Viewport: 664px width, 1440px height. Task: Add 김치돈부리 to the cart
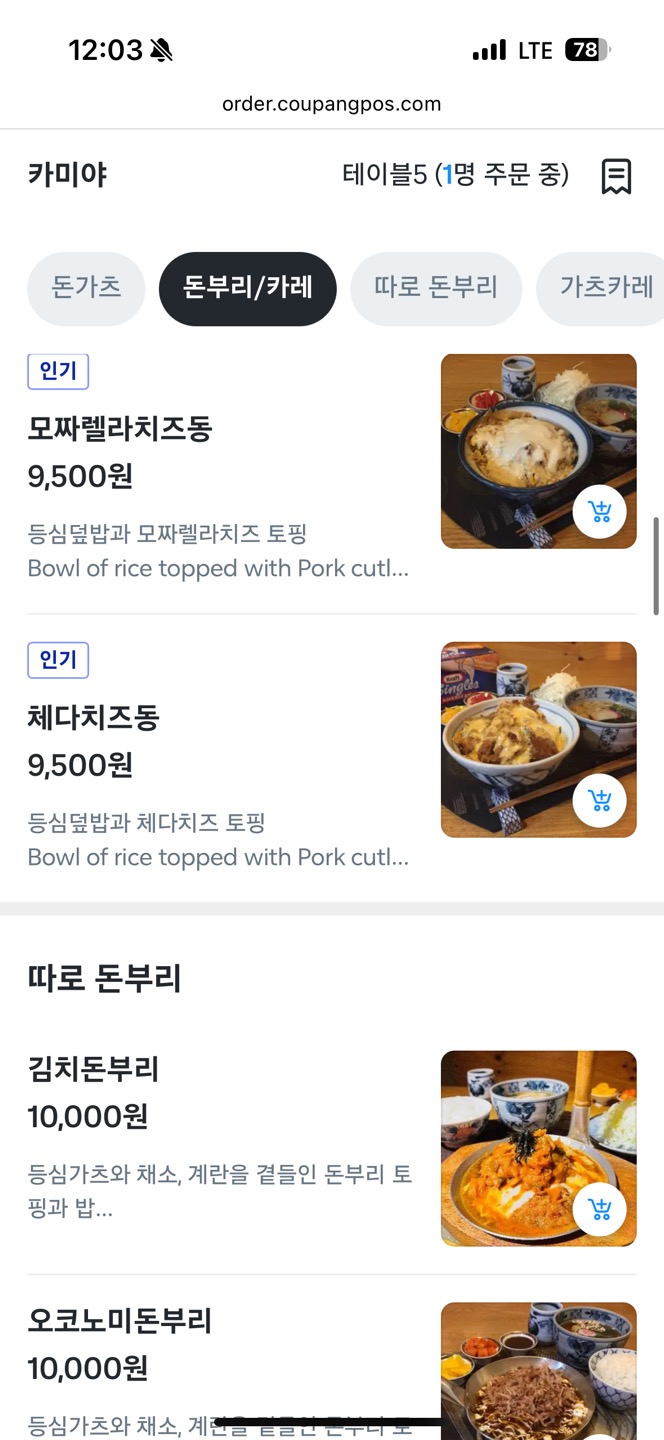point(600,1210)
